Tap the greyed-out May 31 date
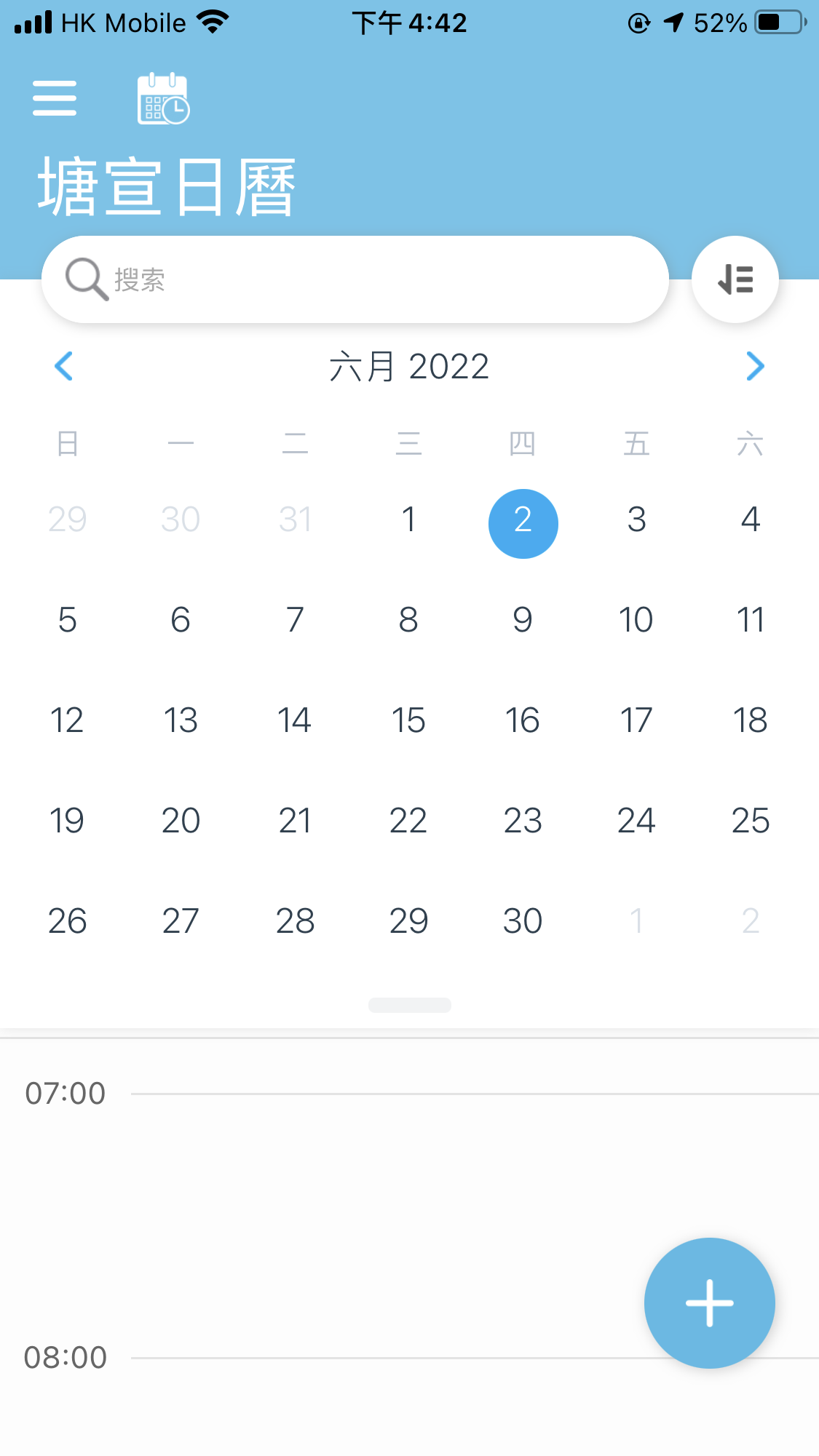 [x=295, y=520]
